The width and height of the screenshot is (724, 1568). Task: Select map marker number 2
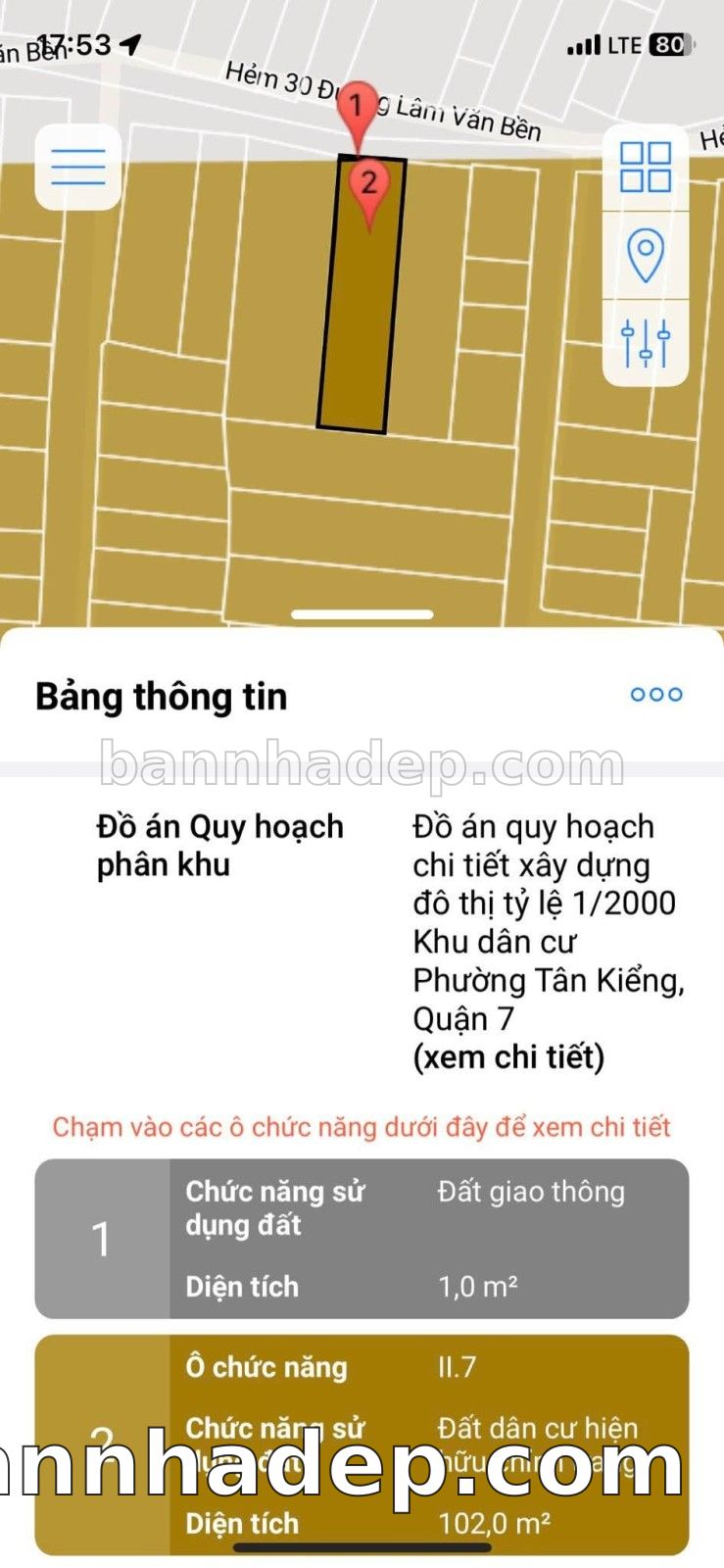tap(369, 185)
